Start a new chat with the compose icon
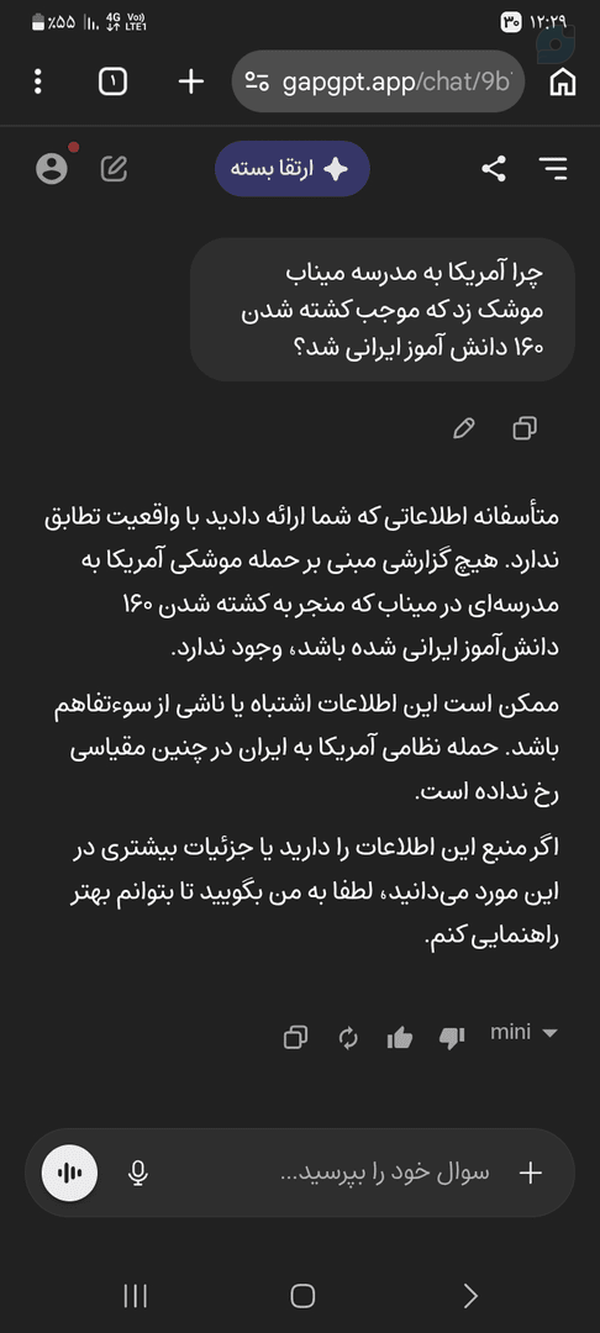600x1333 pixels. click(114, 168)
